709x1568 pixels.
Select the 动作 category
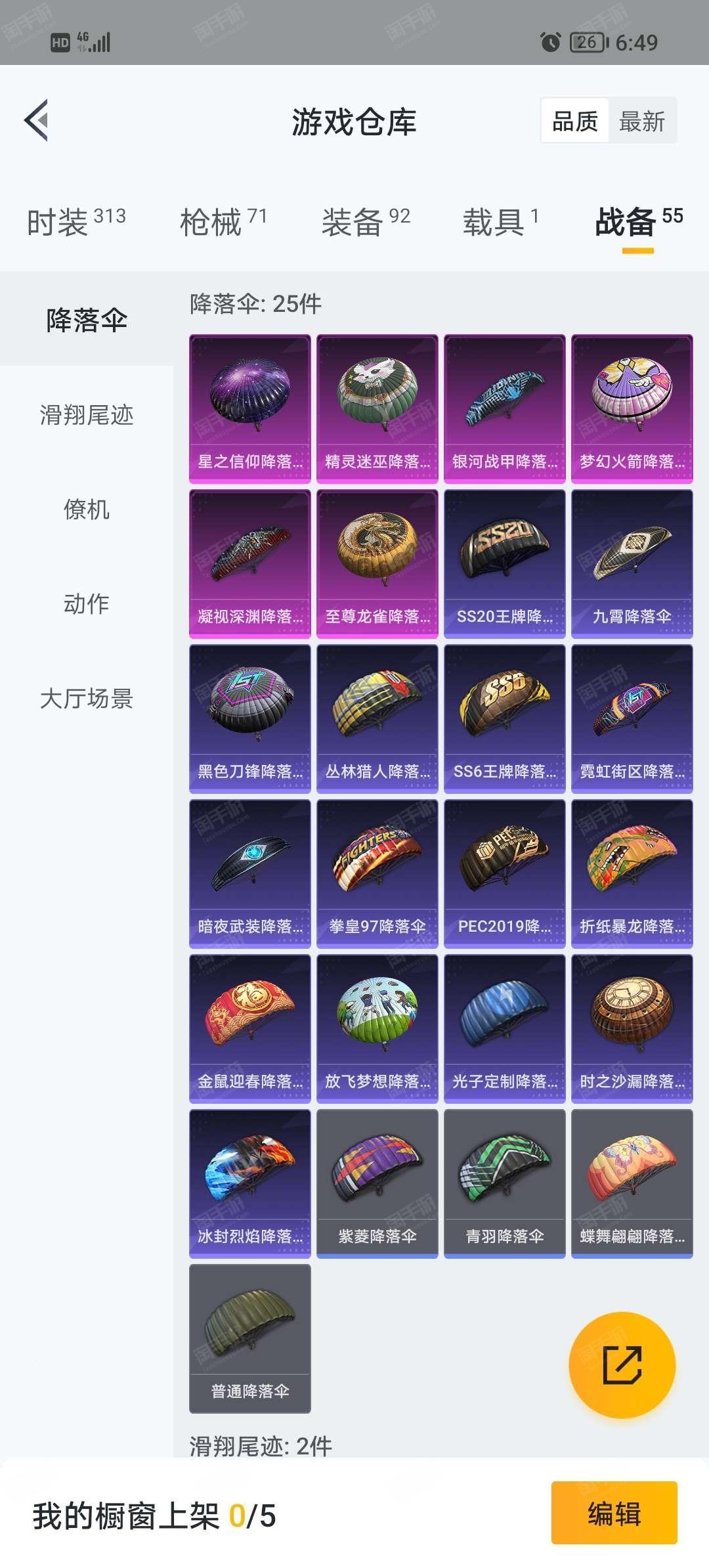[x=87, y=604]
